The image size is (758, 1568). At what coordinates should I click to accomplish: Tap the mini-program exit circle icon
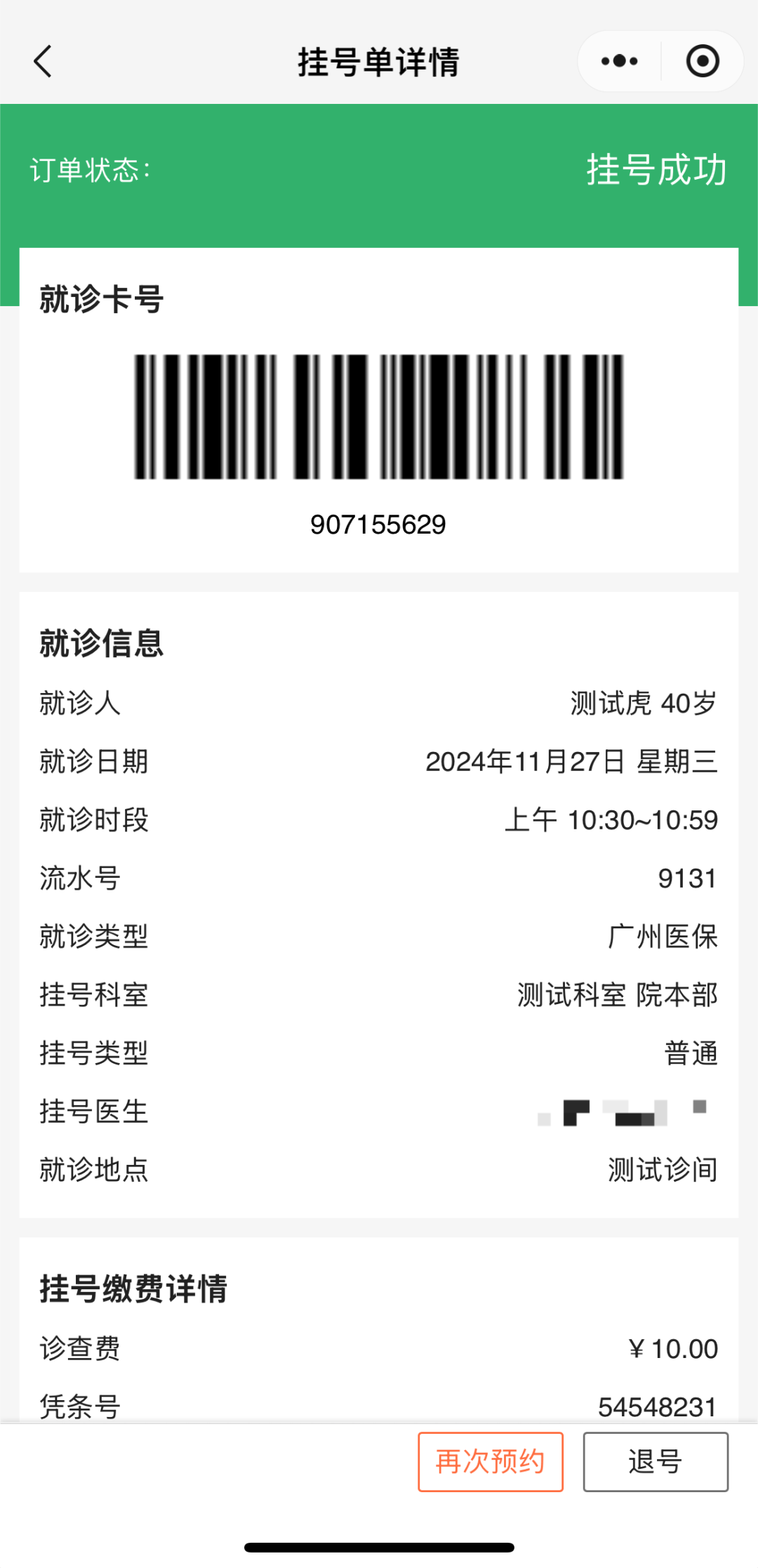pyautogui.click(x=701, y=61)
